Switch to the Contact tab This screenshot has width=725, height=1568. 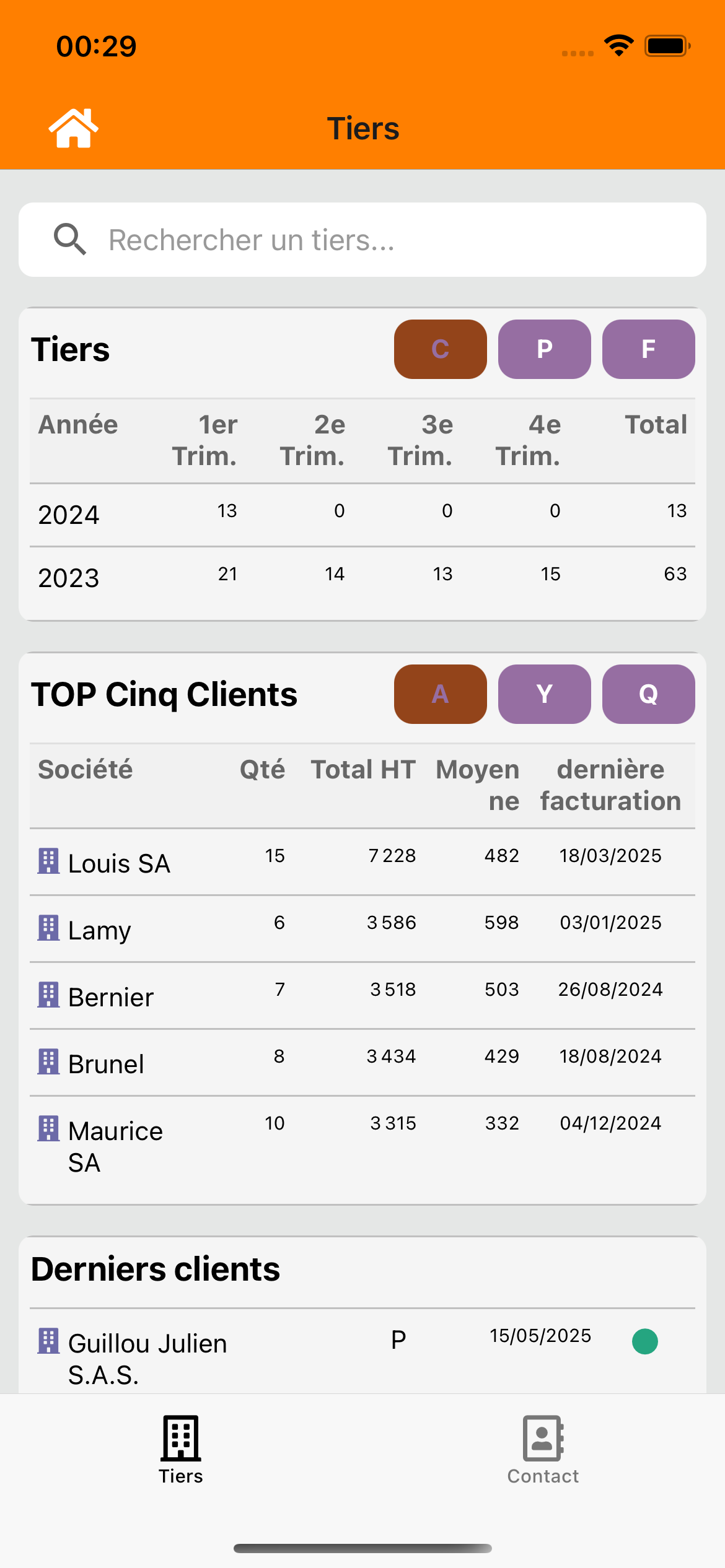(x=543, y=1450)
